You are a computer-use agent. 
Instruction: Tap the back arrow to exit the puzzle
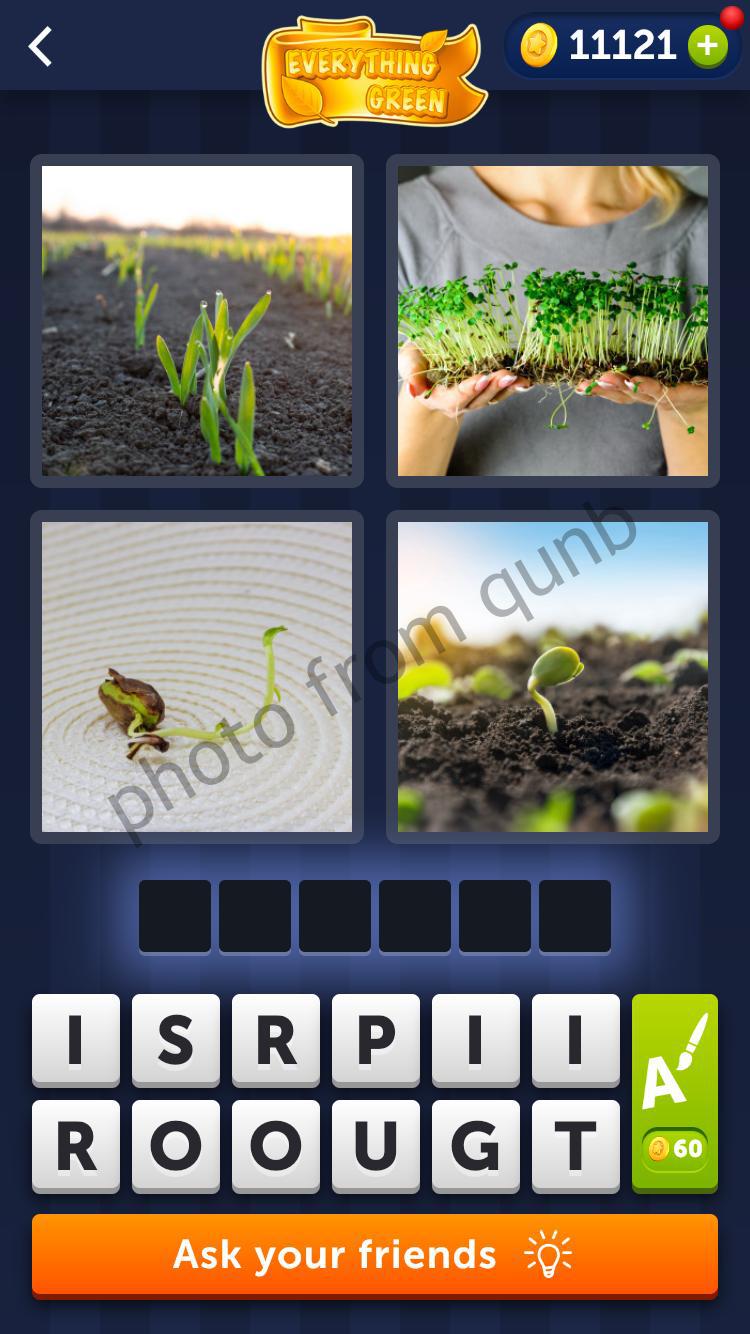coord(40,46)
